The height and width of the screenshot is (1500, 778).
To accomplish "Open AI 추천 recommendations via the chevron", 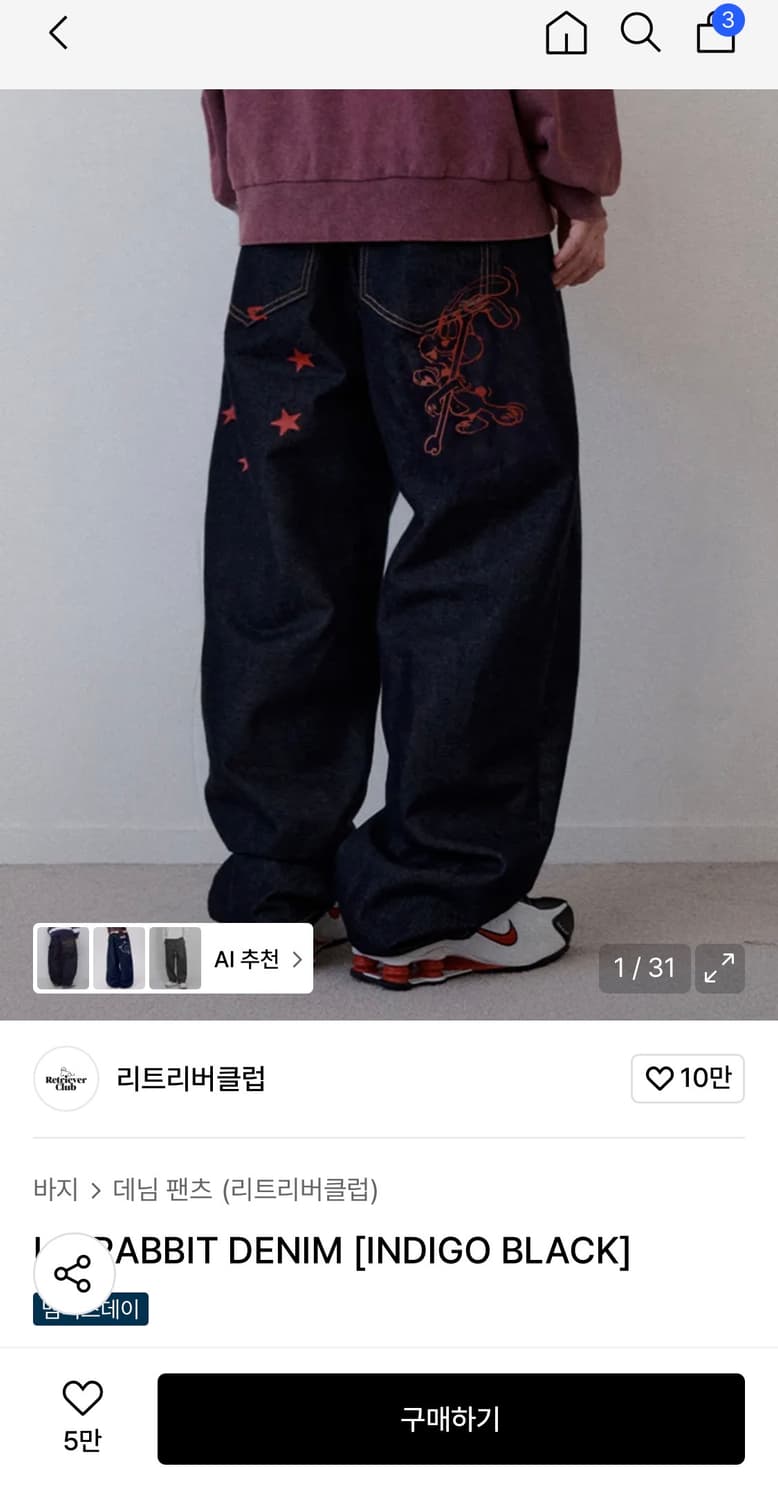I will tap(297, 958).
